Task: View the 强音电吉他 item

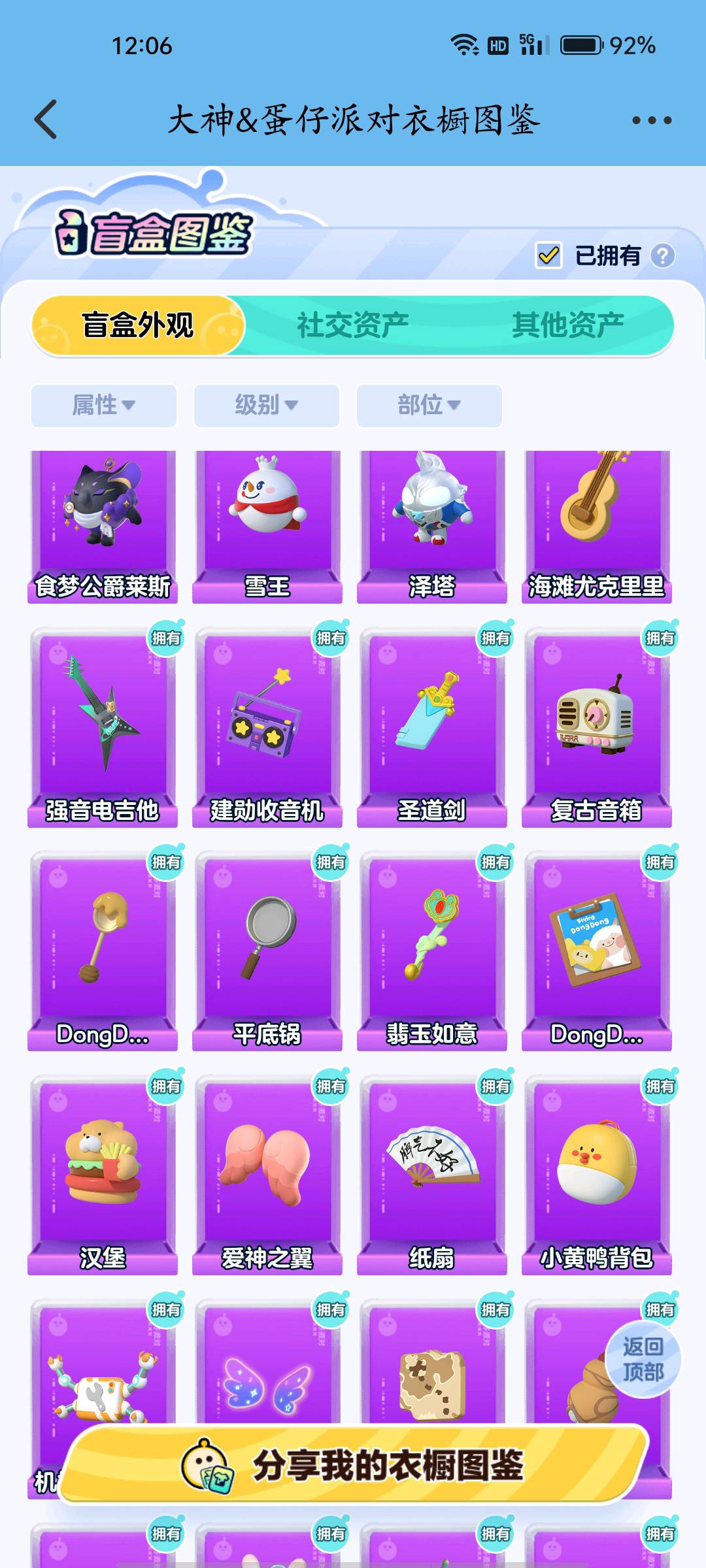Action: click(103, 725)
